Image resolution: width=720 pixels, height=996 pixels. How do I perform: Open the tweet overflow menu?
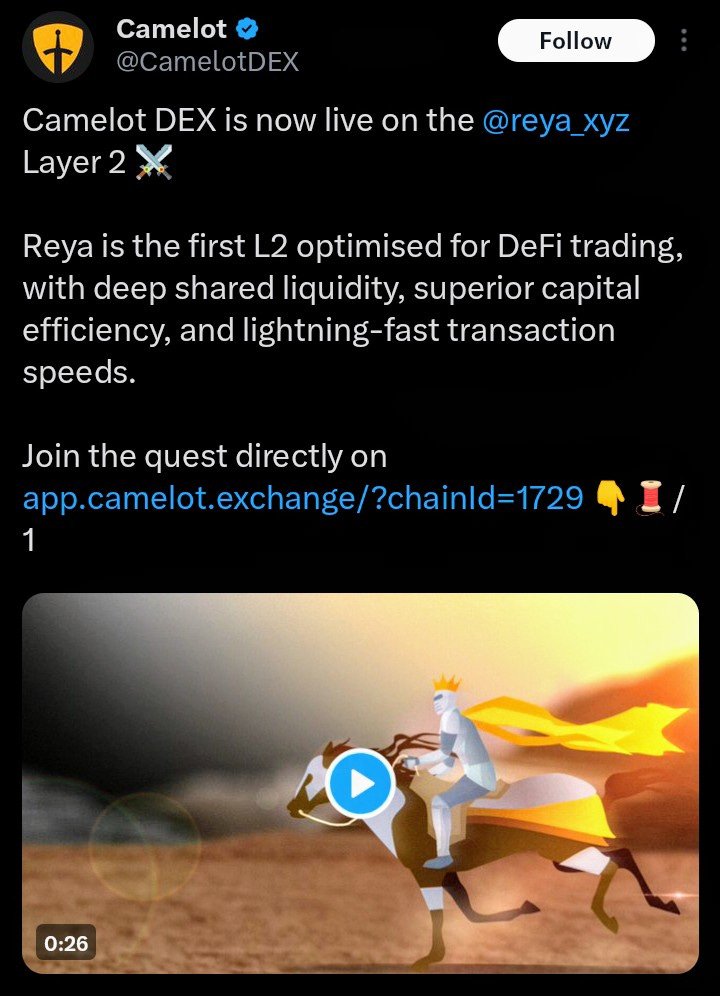pos(684,40)
